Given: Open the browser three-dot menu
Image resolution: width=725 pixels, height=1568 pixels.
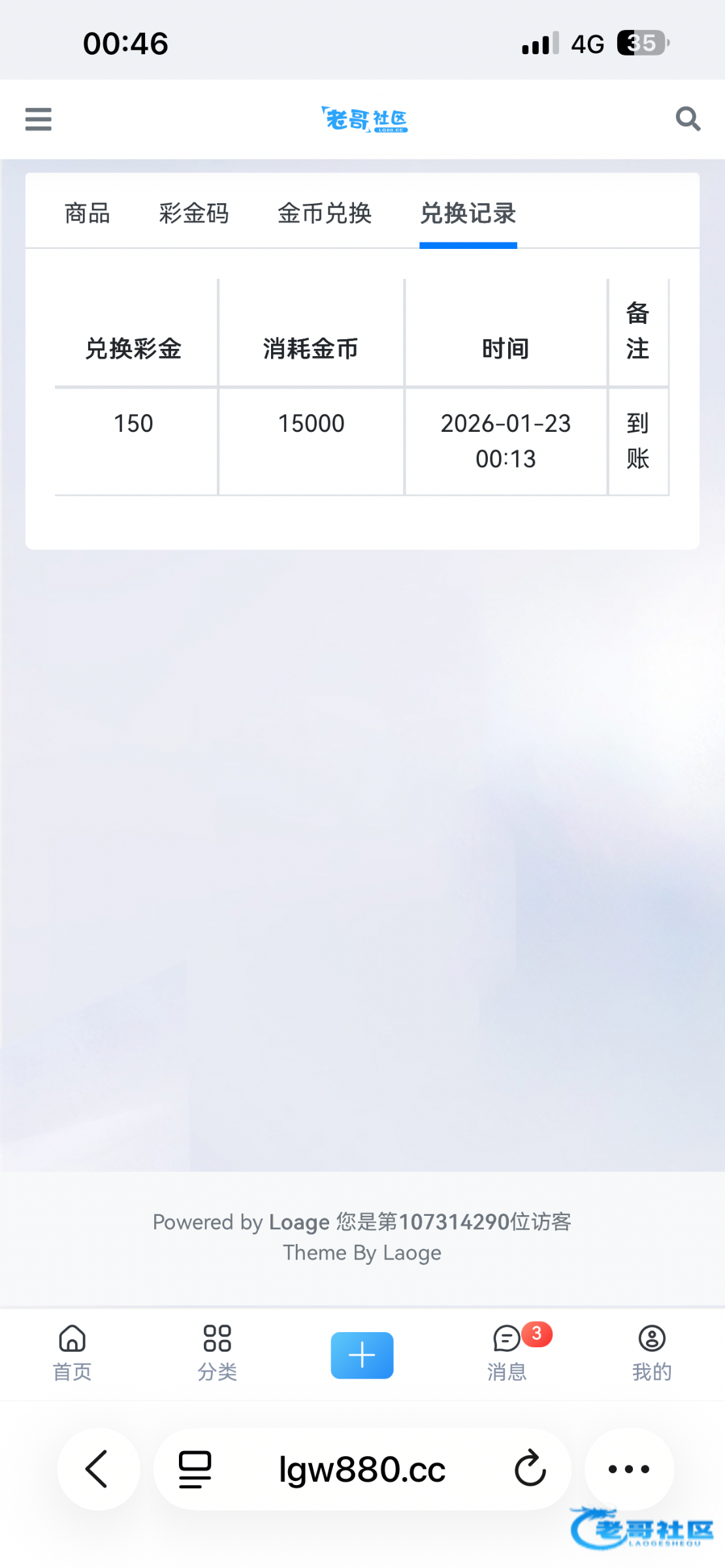Looking at the screenshot, I should [628, 1469].
